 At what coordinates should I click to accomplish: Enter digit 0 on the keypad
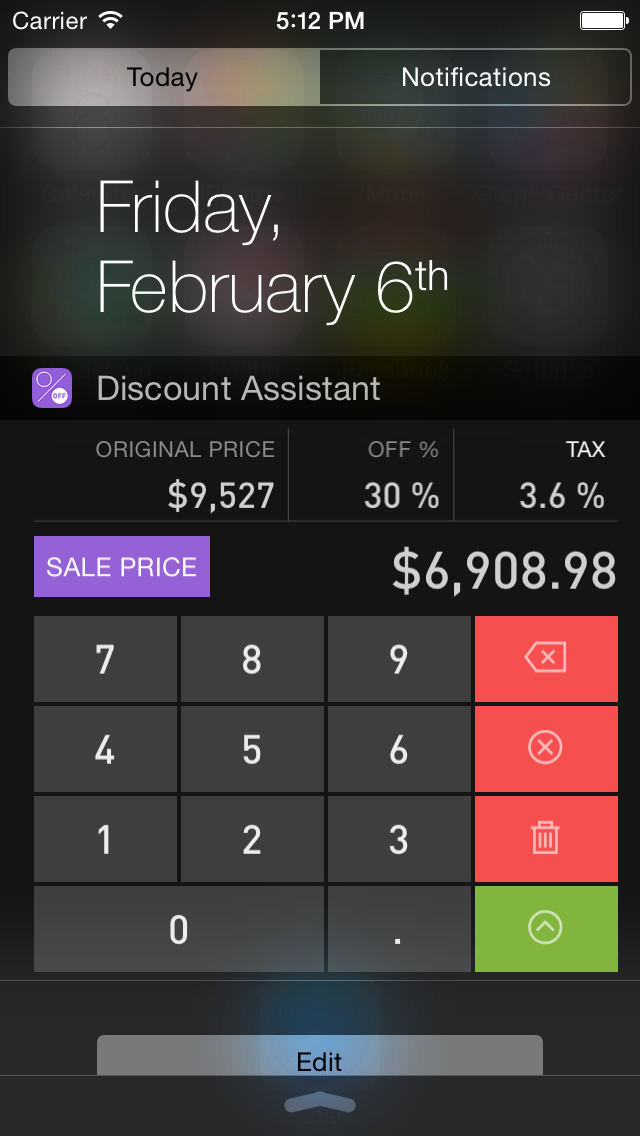click(x=179, y=929)
